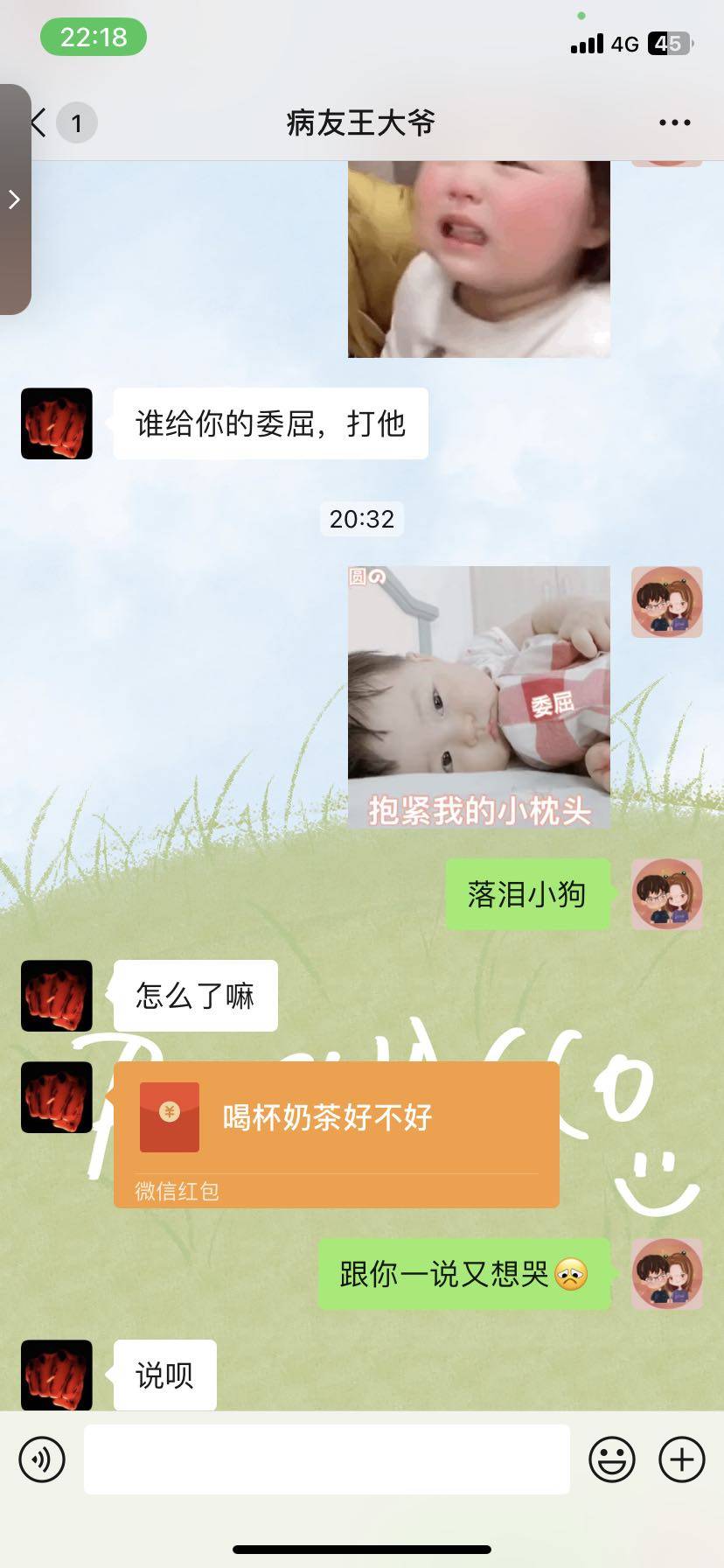Open the emoji sticker panel
The height and width of the screenshot is (1568, 724).
(611, 1459)
